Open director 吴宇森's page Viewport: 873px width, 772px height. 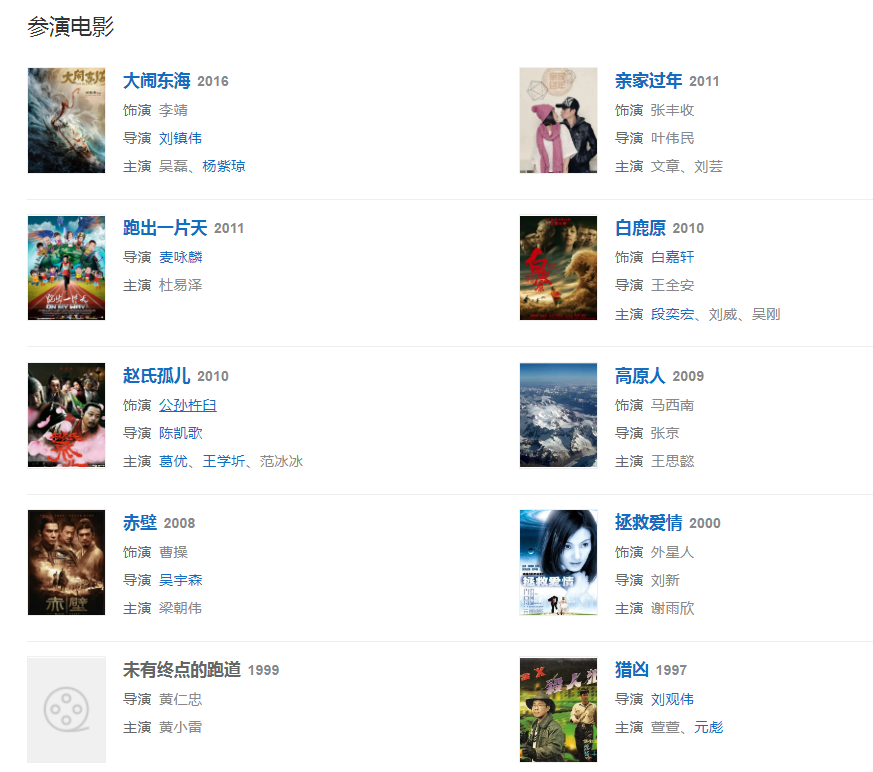tap(180, 580)
